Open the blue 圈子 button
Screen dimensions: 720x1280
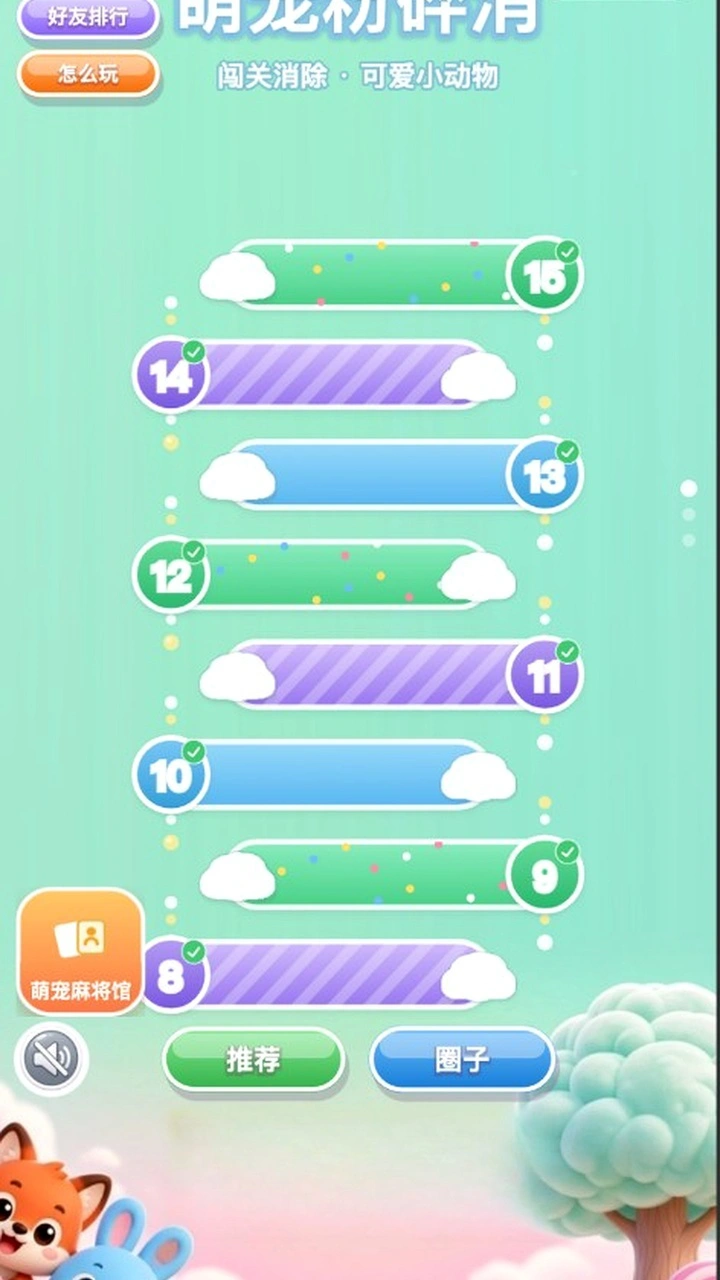coord(462,1060)
